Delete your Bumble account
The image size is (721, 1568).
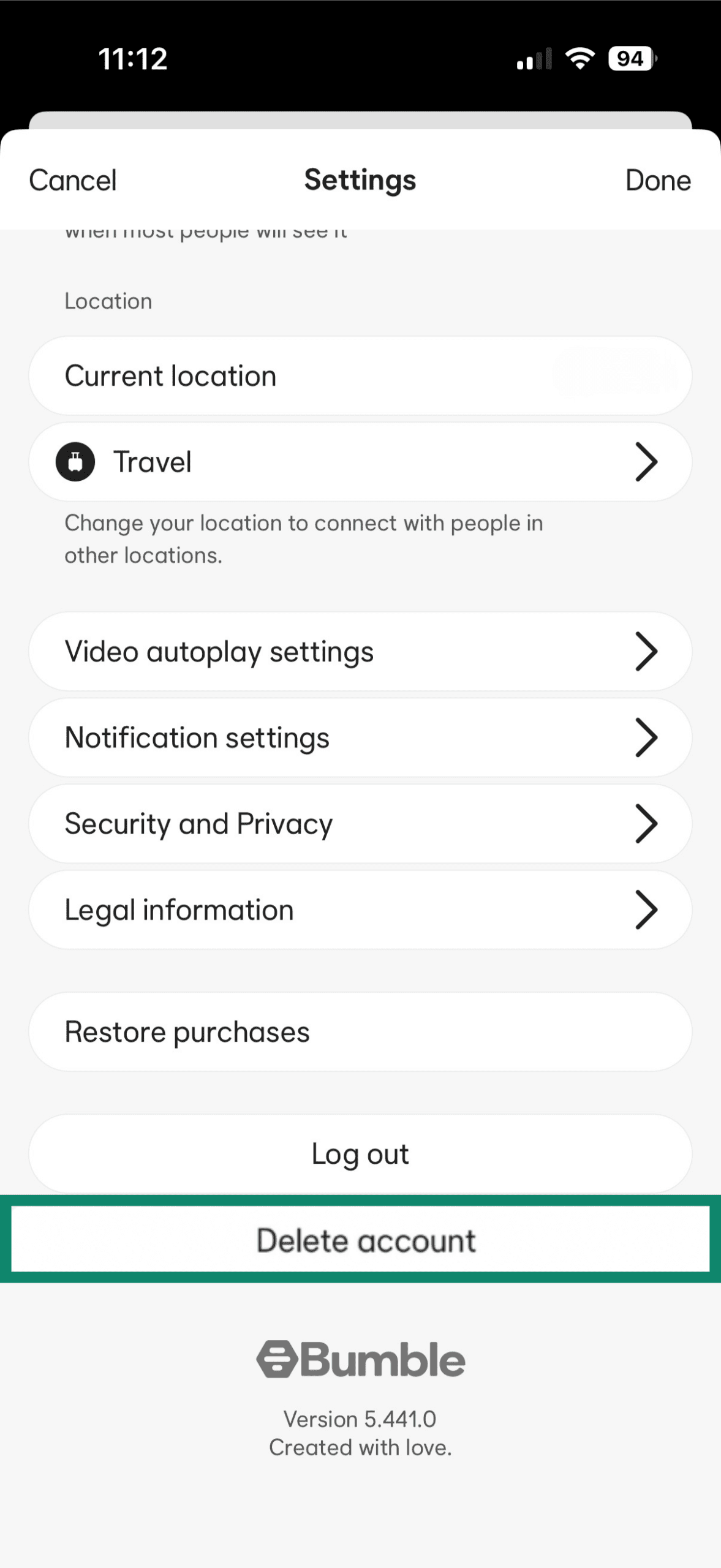(x=360, y=1240)
